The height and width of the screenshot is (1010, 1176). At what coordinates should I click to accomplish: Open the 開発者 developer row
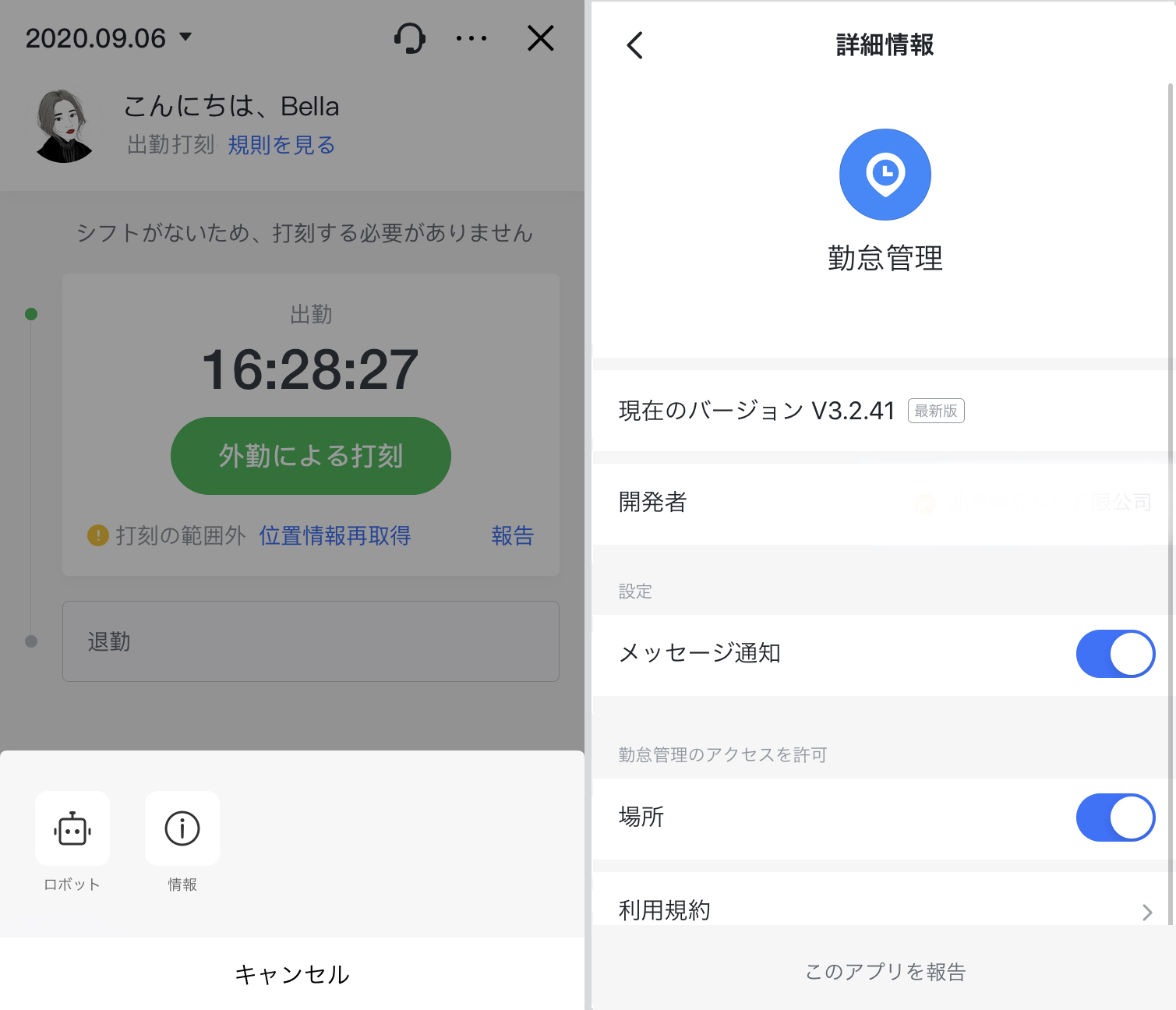pyautogui.click(x=884, y=503)
